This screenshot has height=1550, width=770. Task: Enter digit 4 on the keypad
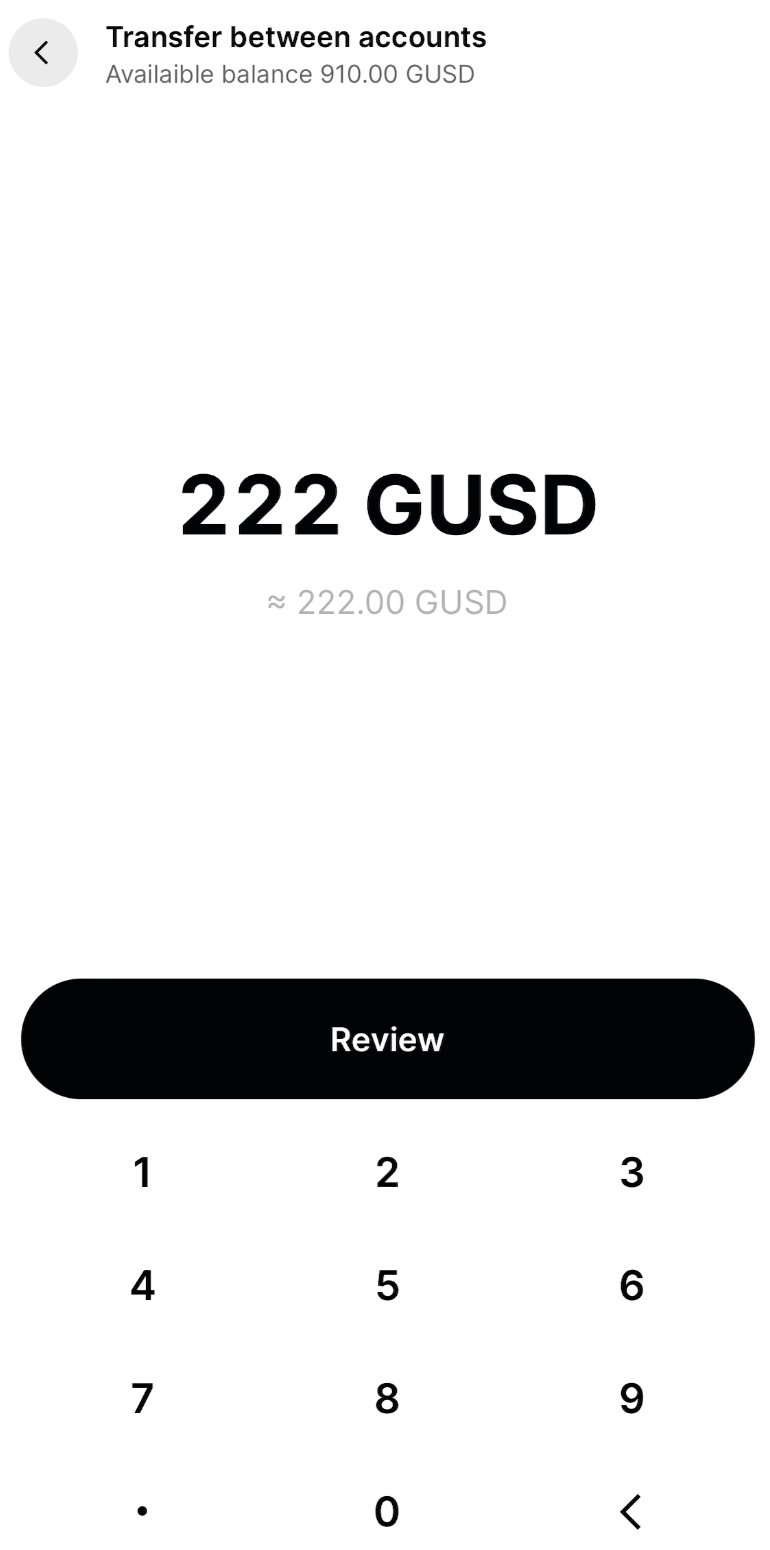pyautogui.click(x=142, y=1285)
